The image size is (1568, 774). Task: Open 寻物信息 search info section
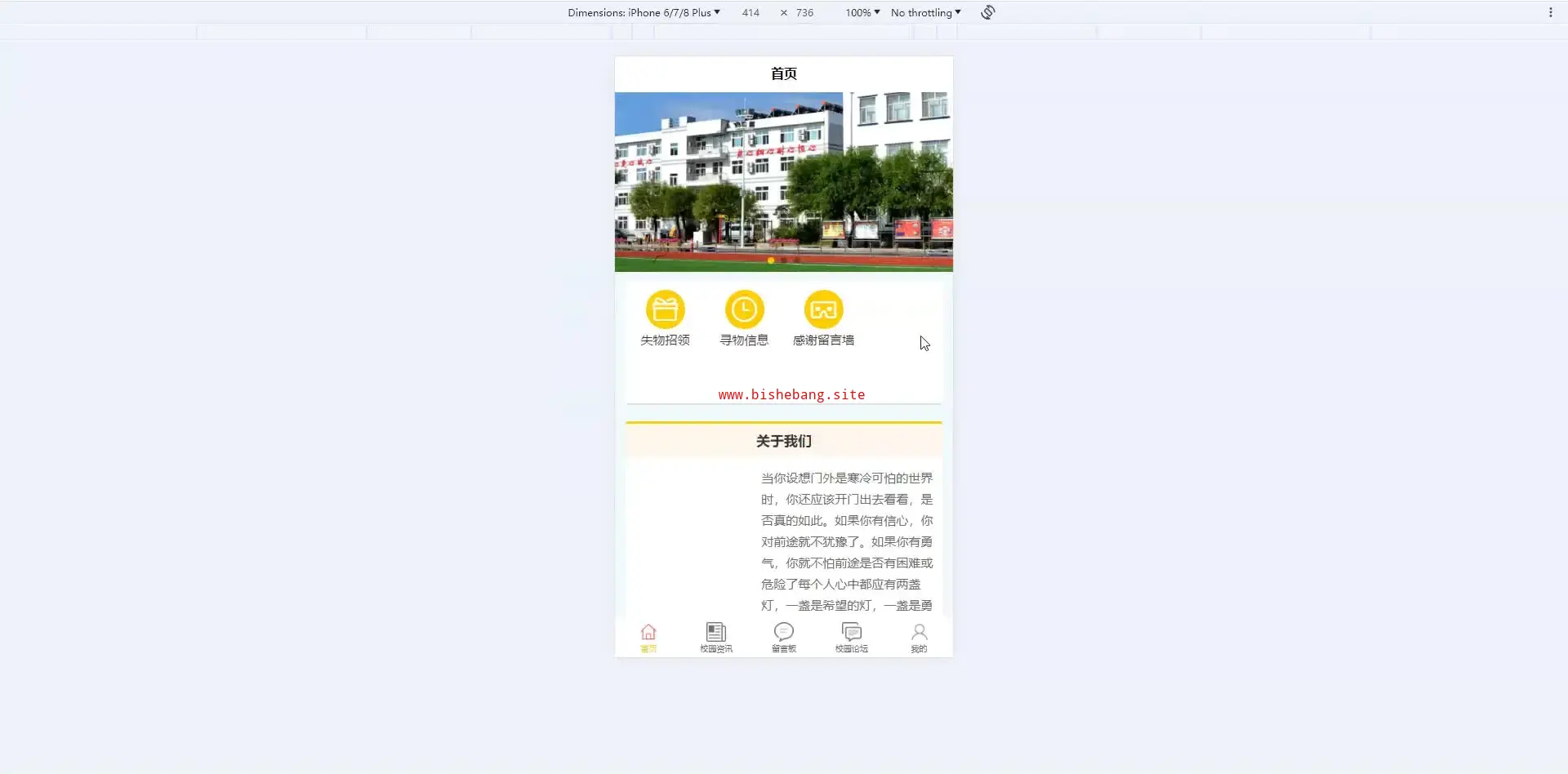[744, 318]
